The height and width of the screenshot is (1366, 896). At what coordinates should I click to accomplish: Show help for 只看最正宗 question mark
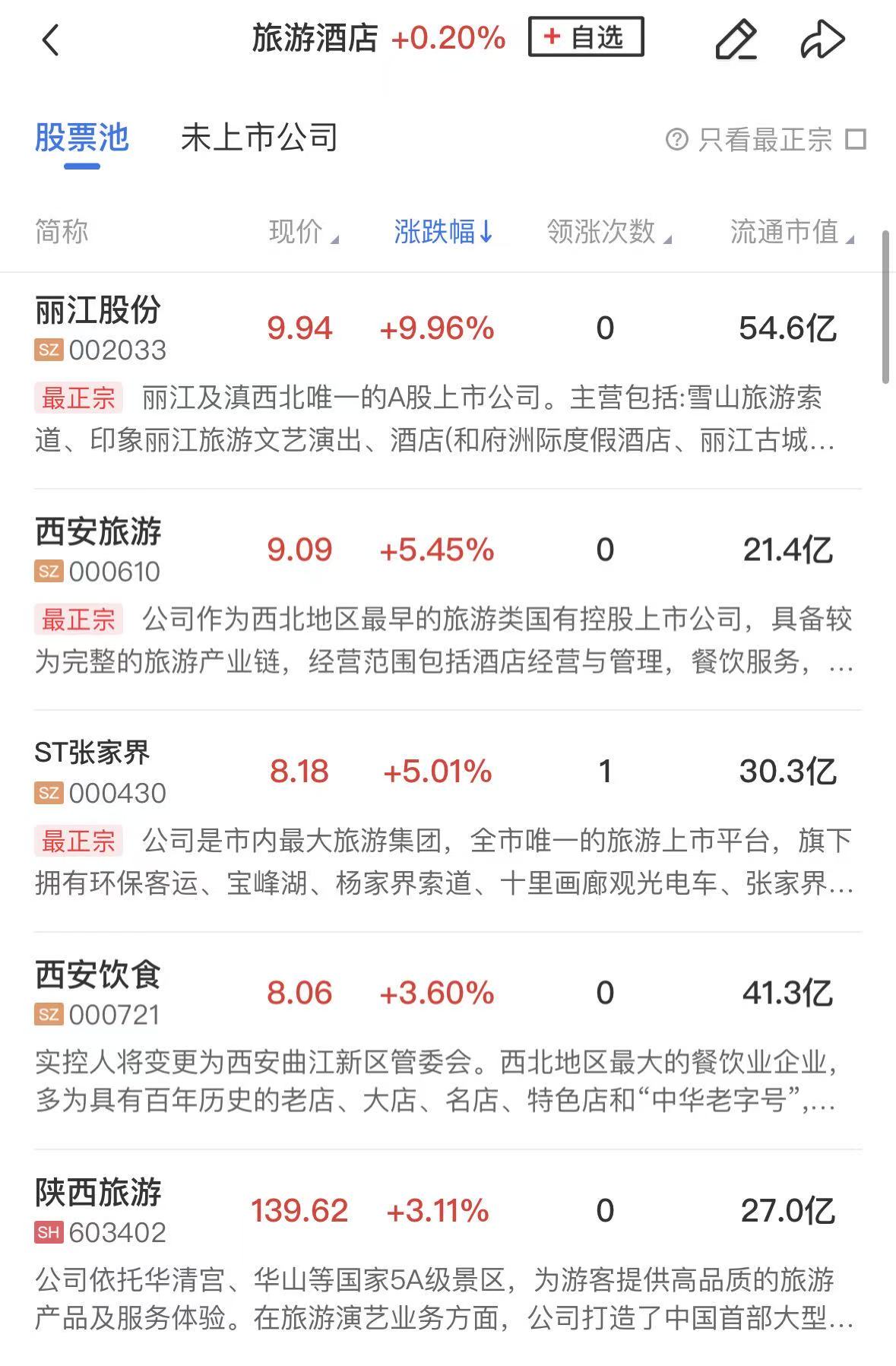(x=676, y=140)
